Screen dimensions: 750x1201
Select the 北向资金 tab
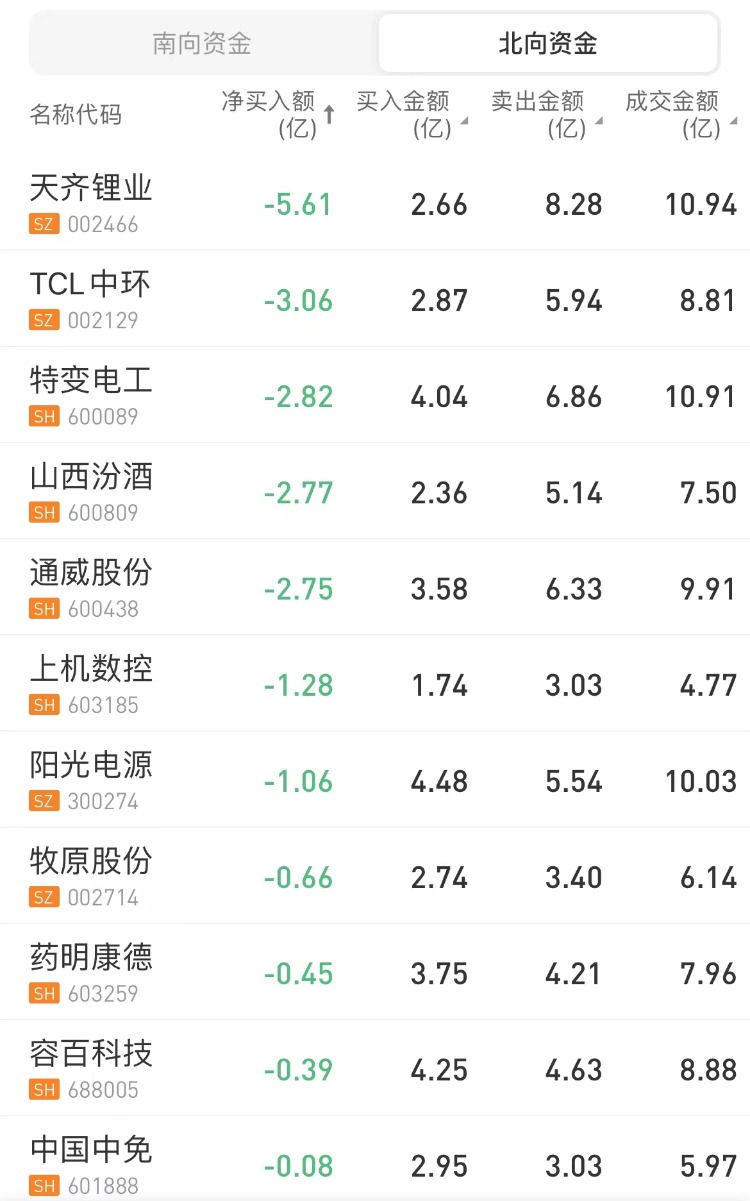pos(548,44)
